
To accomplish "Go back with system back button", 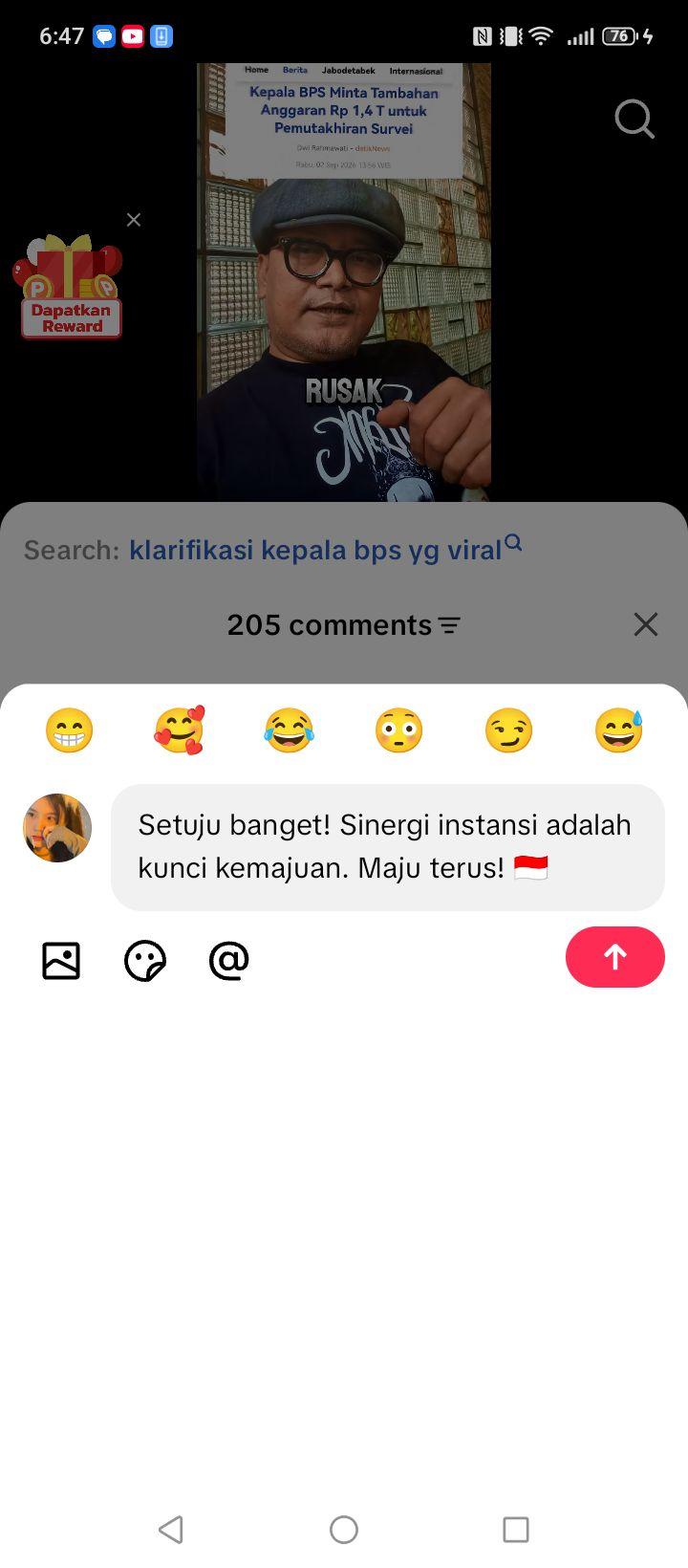I will (171, 1529).
